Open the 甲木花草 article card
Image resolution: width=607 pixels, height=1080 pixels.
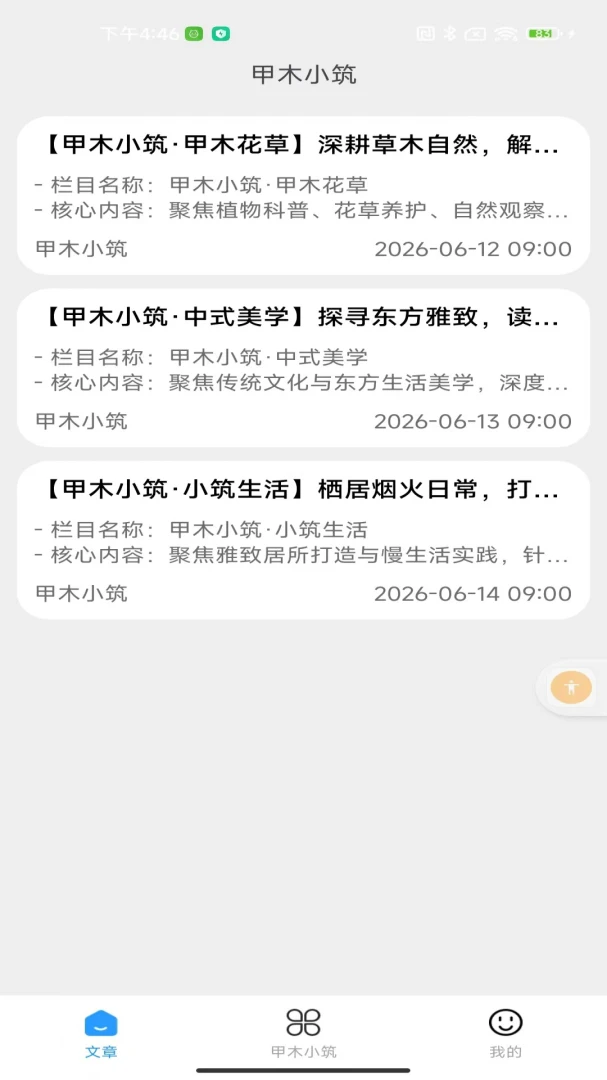(x=303, y=196)
